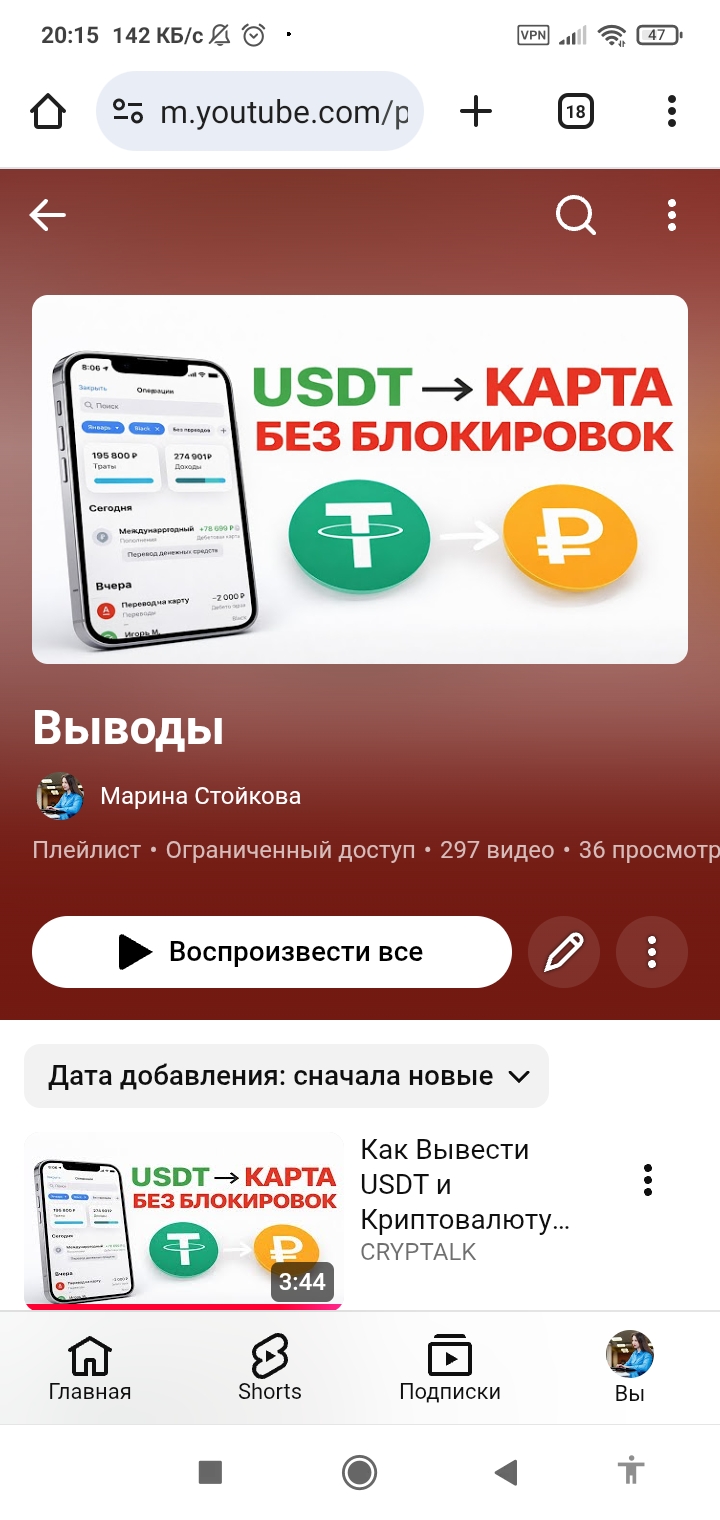Open the channel Марина Стойкова
This screenshot has height=1520, width=720.
(x=200, y=796)
